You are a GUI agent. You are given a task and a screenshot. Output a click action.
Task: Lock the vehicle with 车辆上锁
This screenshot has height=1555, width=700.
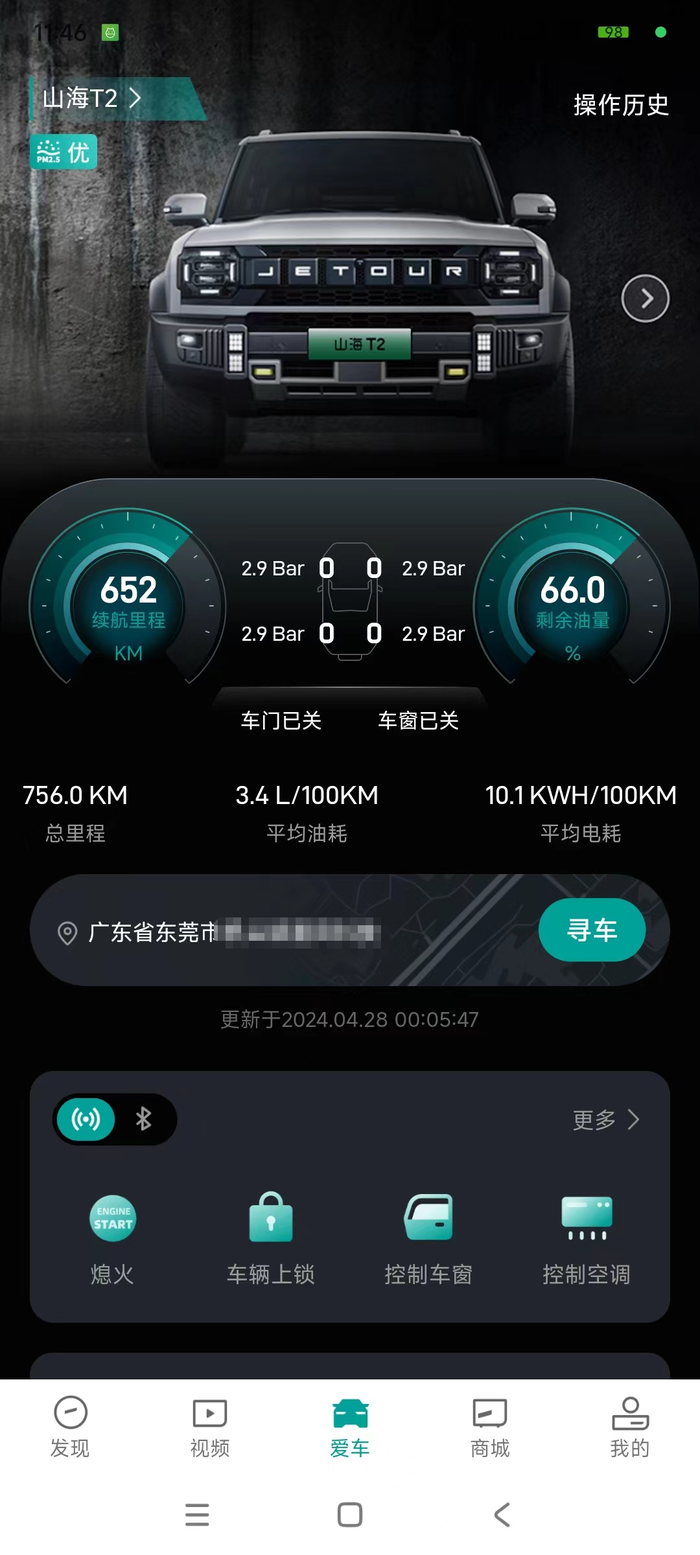coord(270,1240)
